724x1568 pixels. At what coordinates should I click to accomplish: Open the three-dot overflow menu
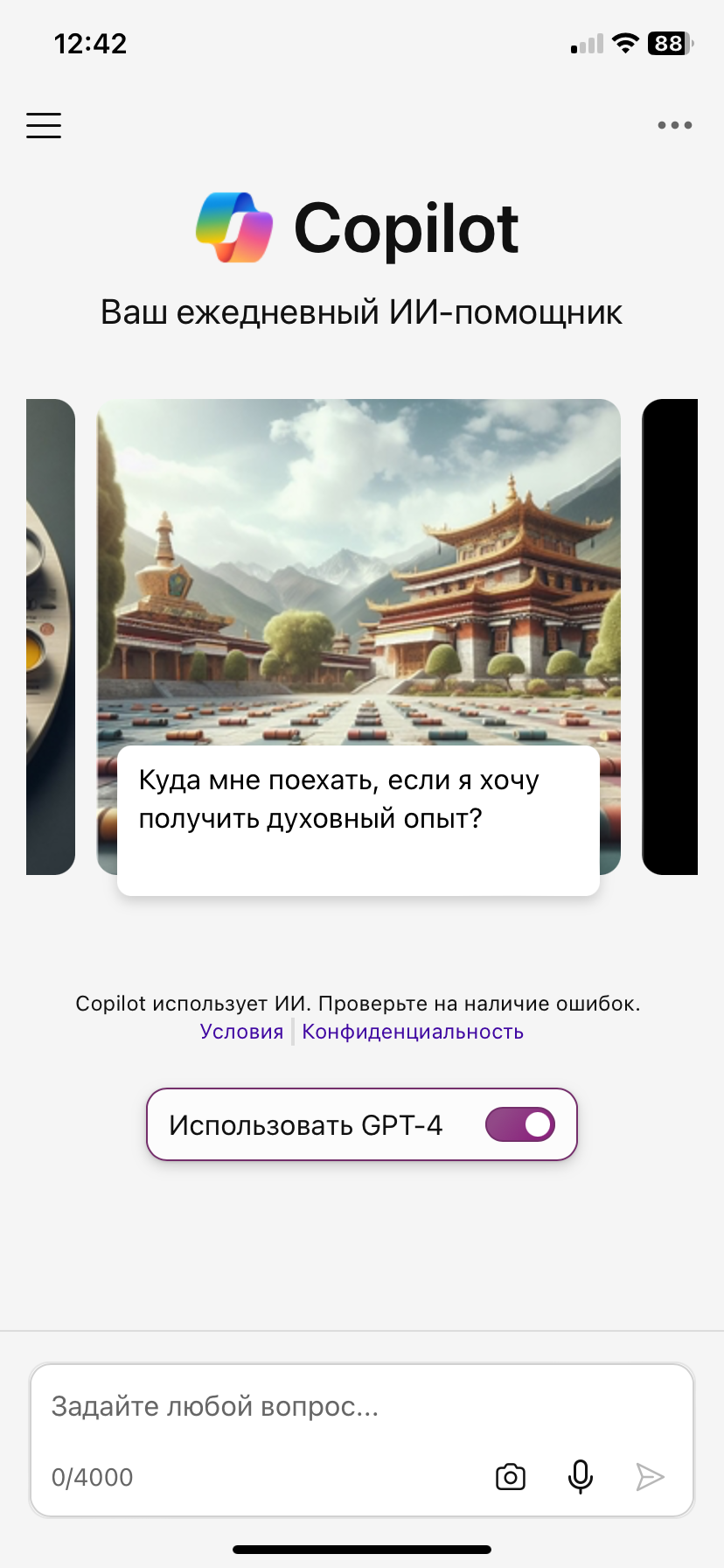[x=674, y=125]
